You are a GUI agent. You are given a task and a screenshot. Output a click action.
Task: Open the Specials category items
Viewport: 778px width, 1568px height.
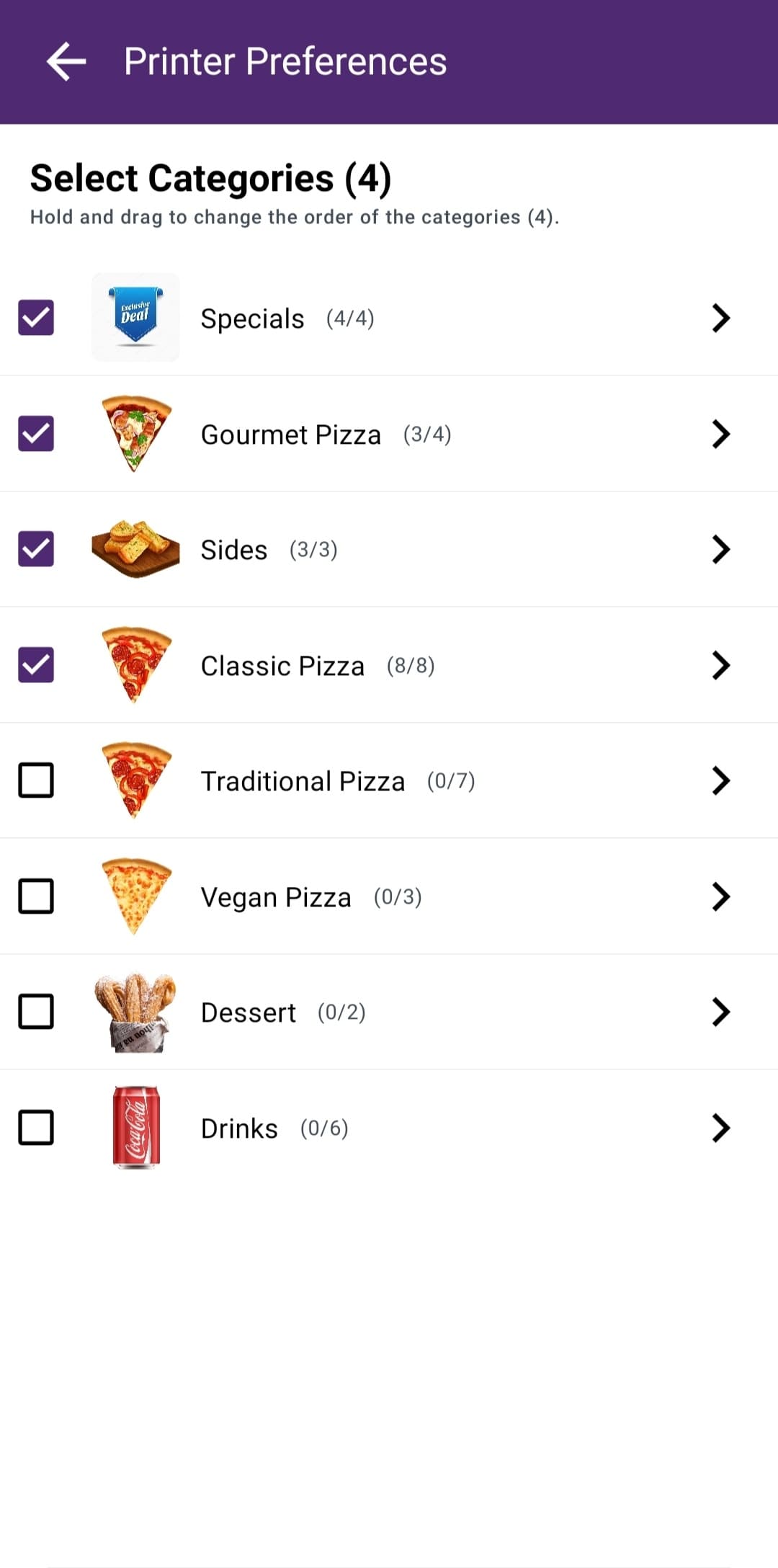click(720, 318)
